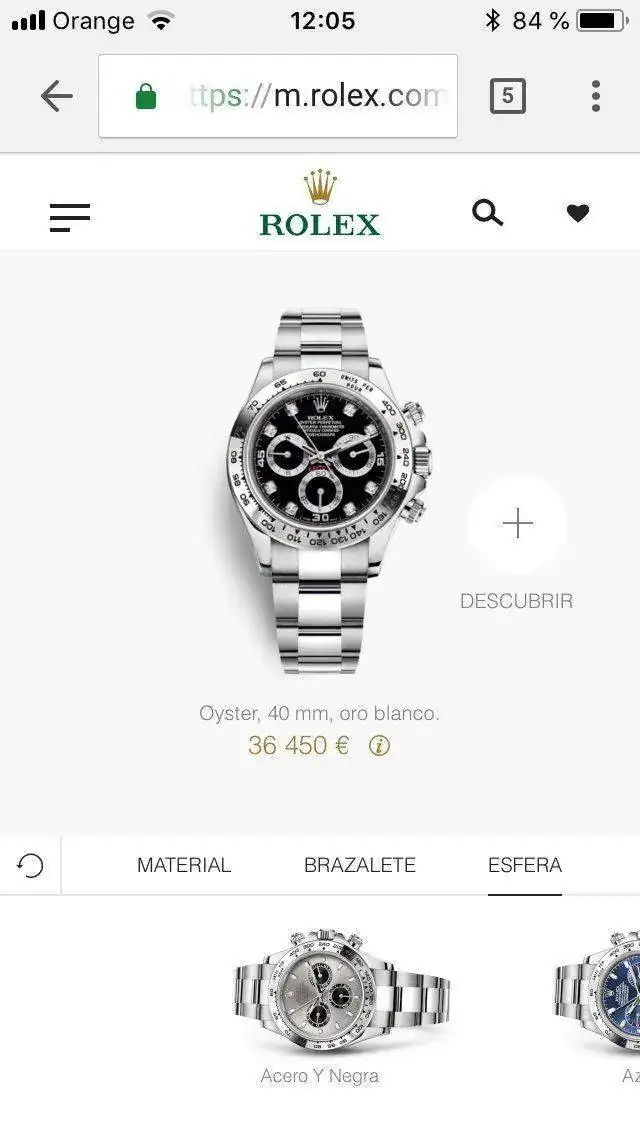Open the tab switcher showing 5 tabs
This screenshot has height=1136, width=640.
[507, 96]
